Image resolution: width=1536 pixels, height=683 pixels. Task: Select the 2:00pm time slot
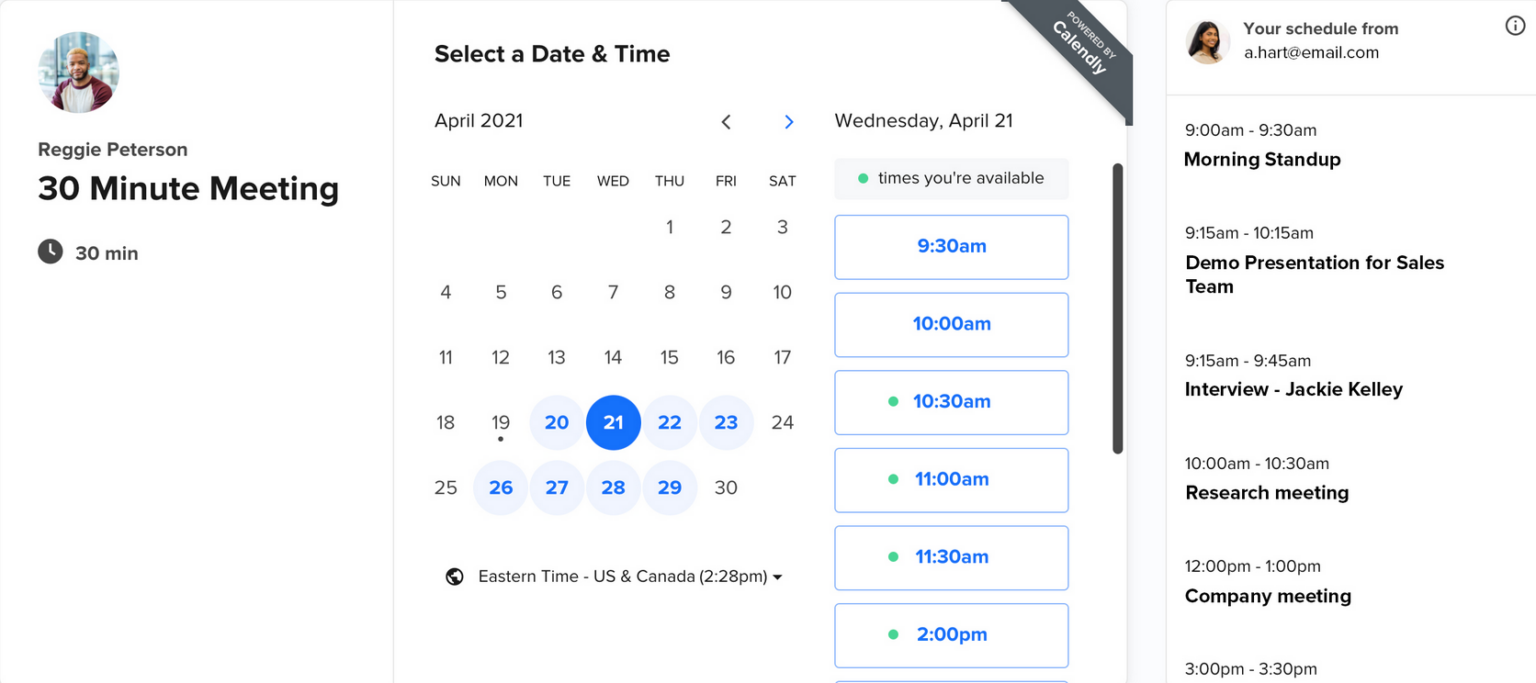click(951, 635)
